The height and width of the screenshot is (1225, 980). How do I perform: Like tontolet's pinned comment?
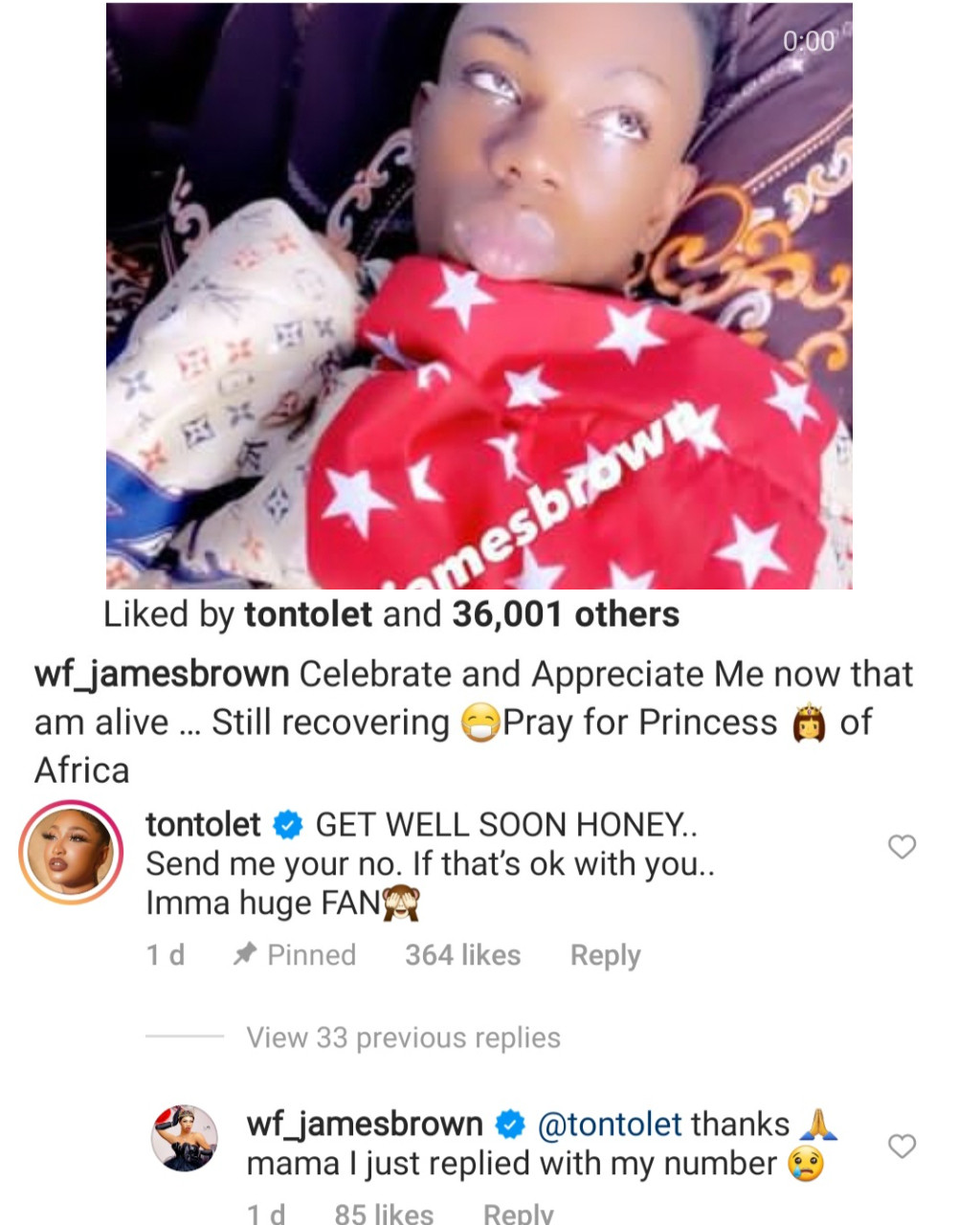(x=902, y=847)
